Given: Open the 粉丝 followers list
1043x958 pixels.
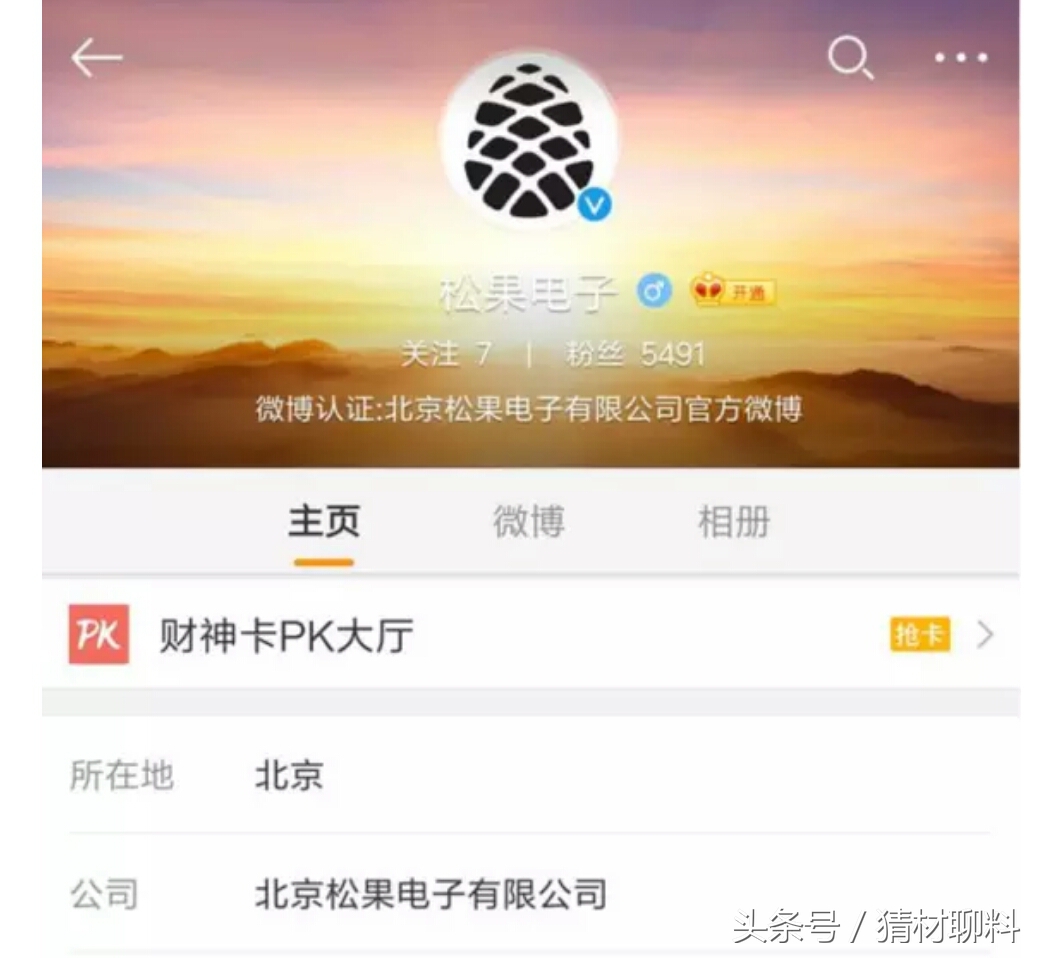Looking at the screenshot, I should point(634,354).
